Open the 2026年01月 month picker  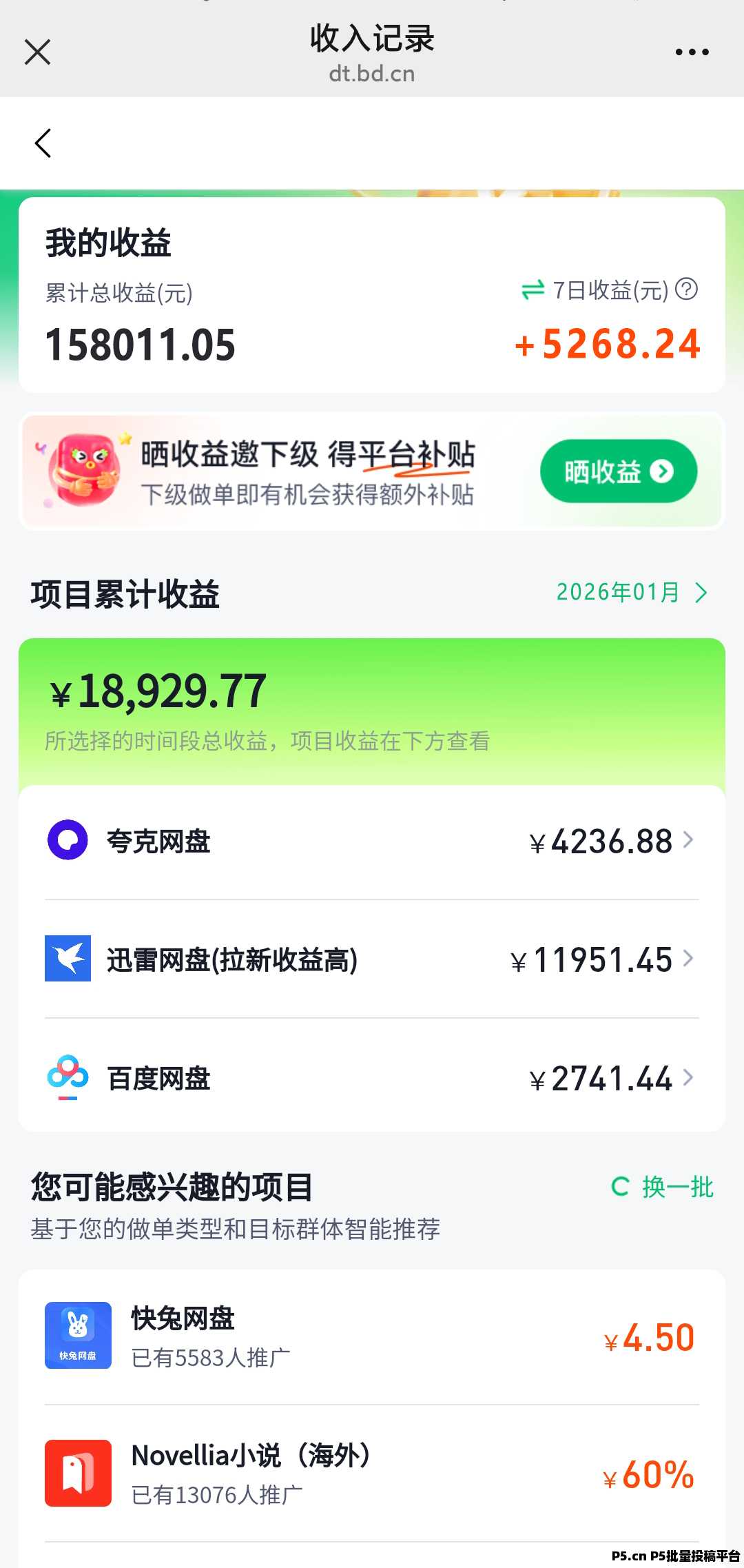(x=631, y=592)
